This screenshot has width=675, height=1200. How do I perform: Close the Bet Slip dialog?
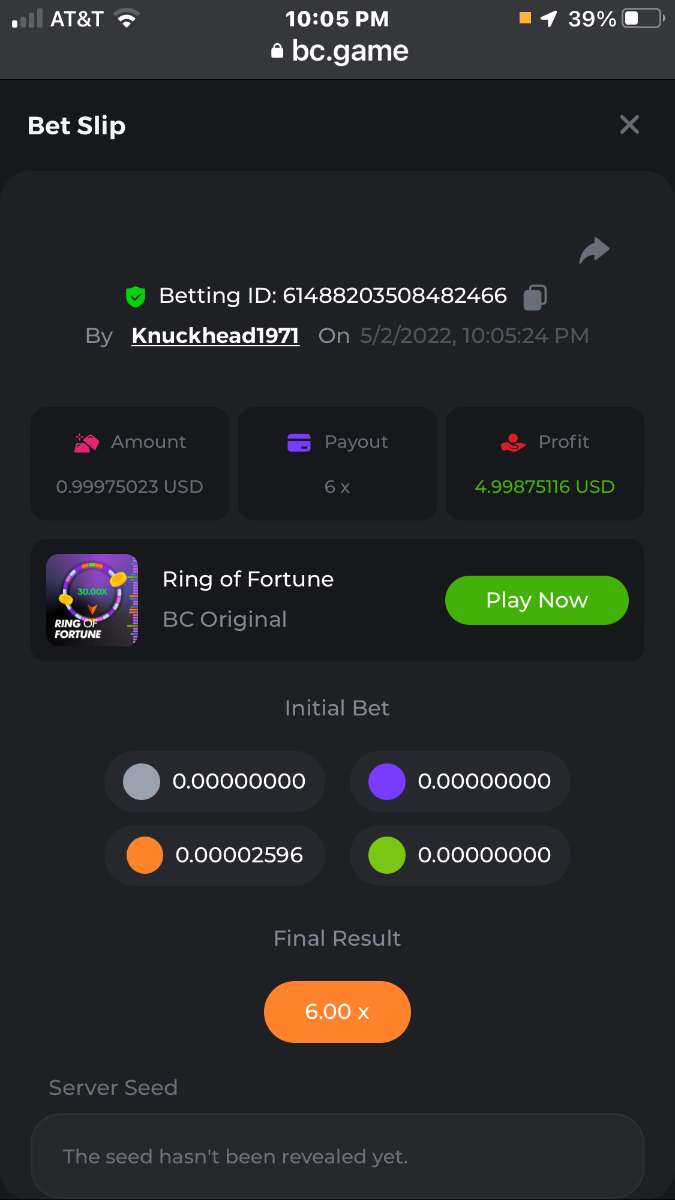(629, 125)
